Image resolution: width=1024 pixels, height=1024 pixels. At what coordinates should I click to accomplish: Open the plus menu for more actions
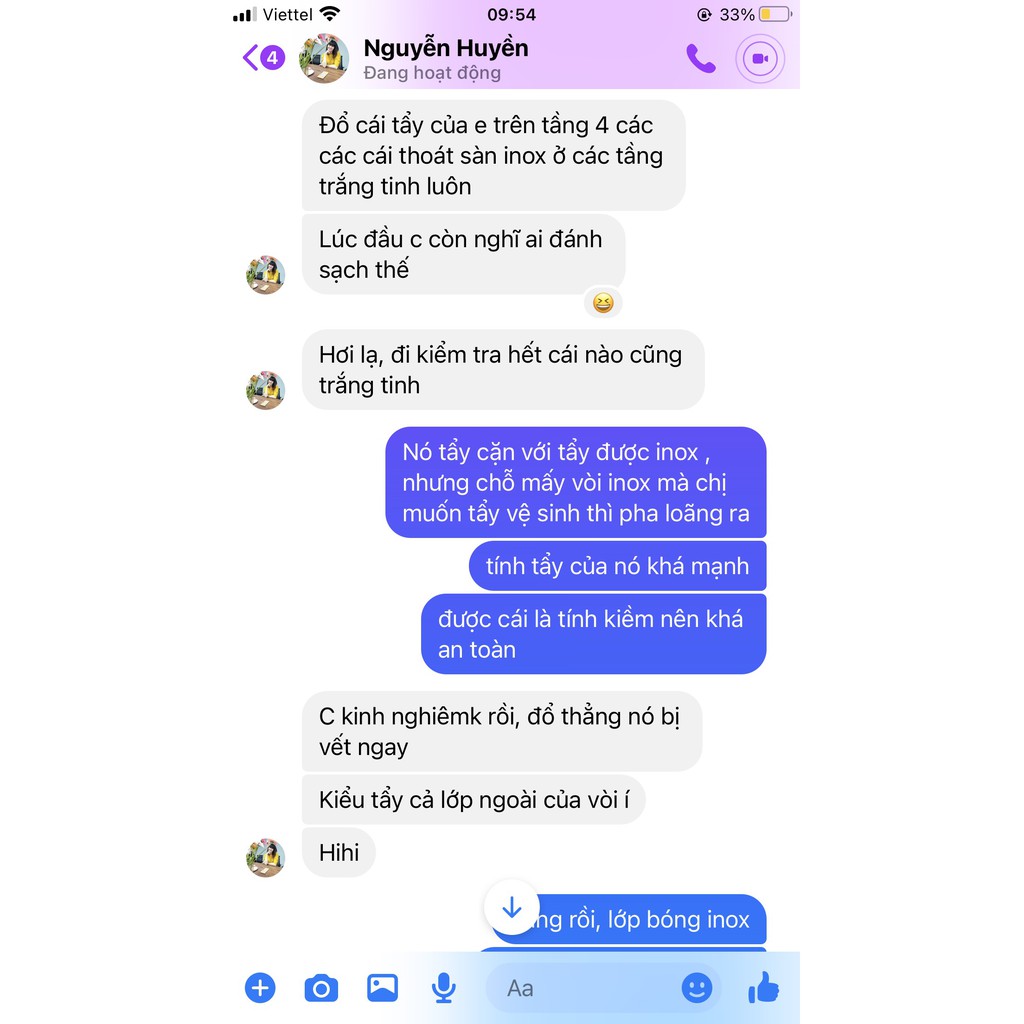(x=260, y=988)
